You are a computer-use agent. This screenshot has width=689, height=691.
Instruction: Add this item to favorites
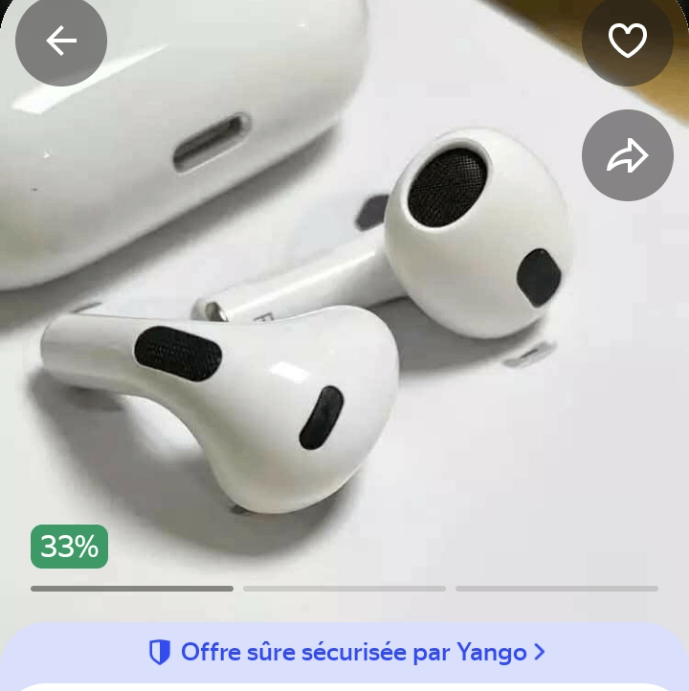[x=628, y=41]
